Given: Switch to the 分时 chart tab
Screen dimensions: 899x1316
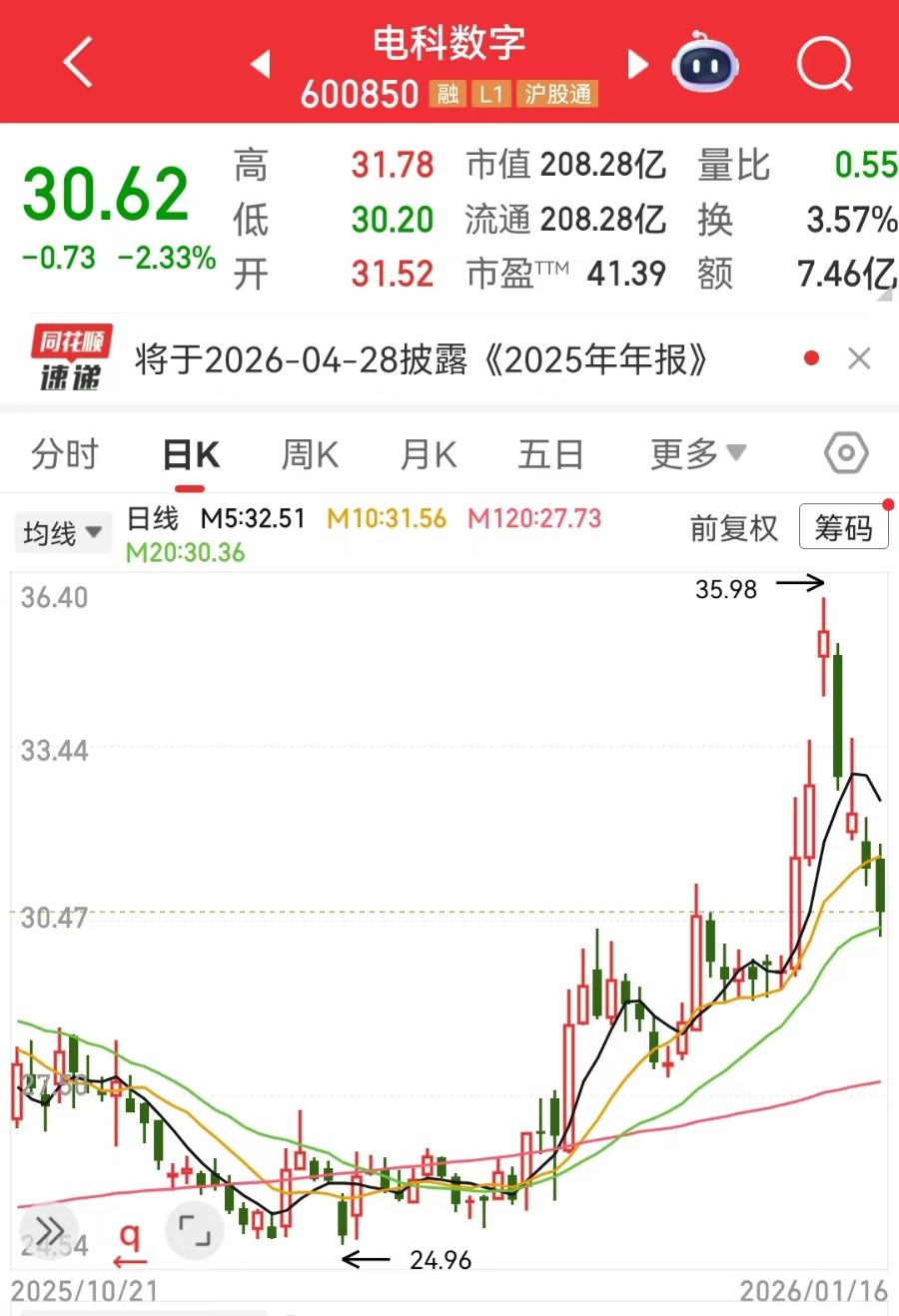Looking at the screenshot, I should coord(65,454).
